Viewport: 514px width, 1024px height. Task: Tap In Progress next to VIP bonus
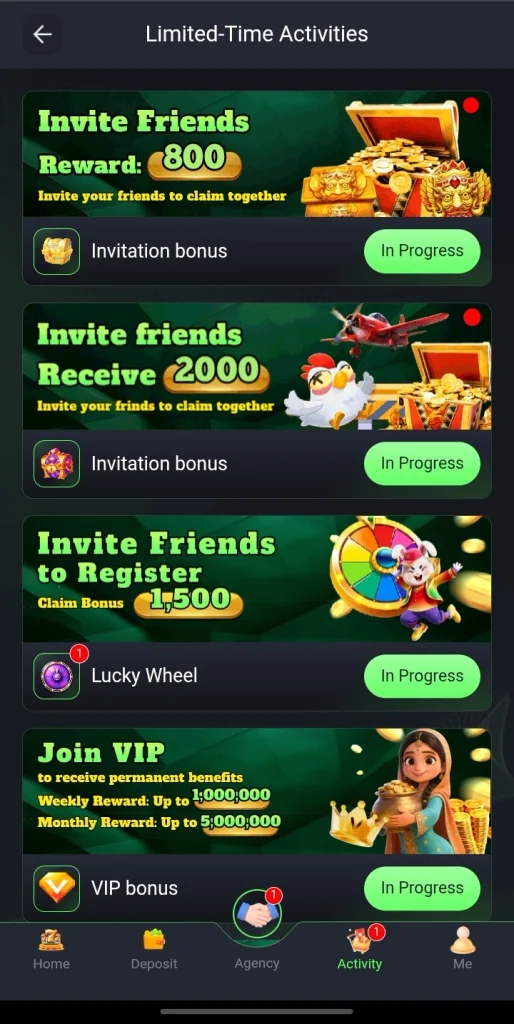point(422,888)
